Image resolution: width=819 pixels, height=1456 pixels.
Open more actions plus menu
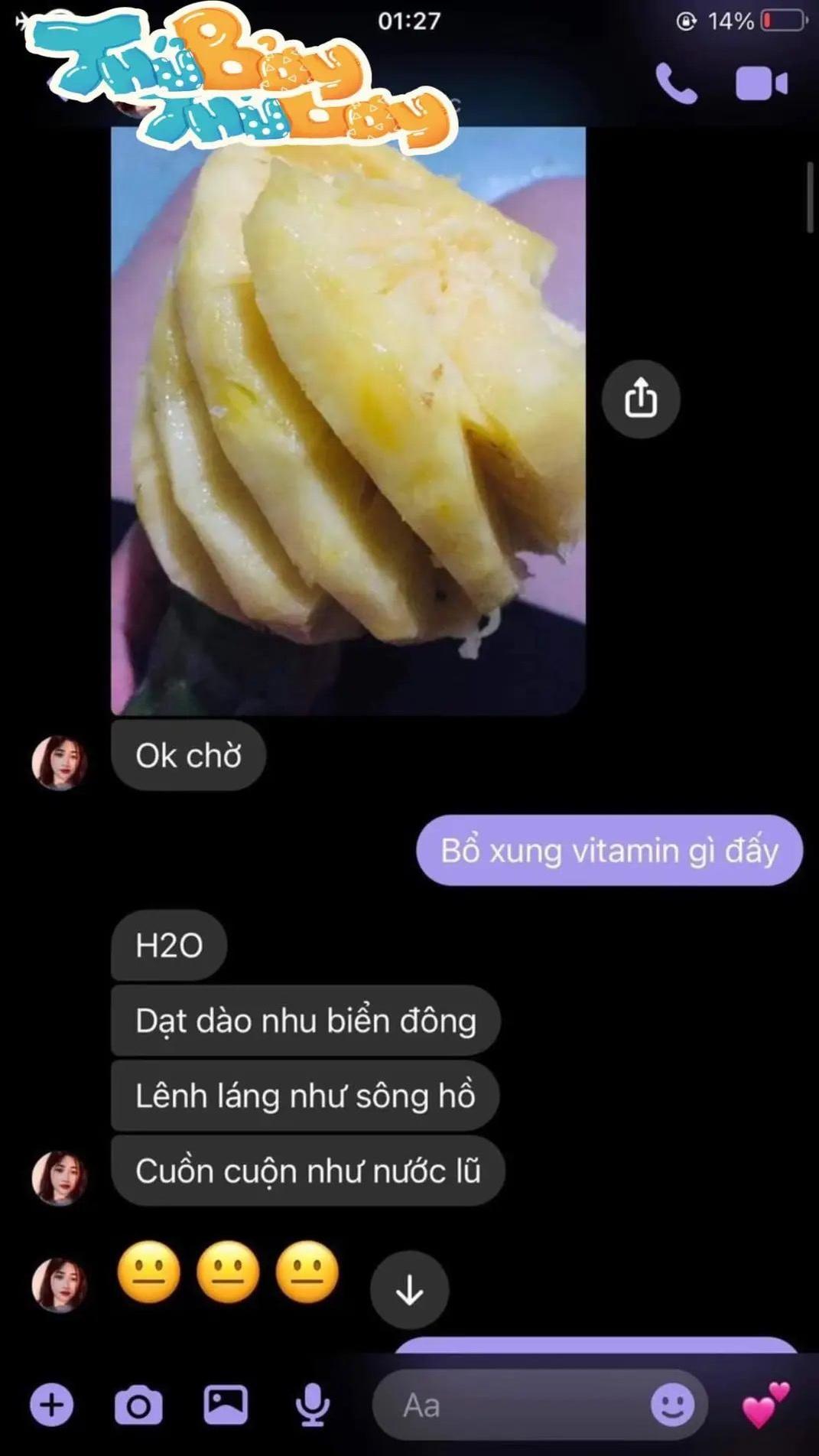[x=52, y=1405]
